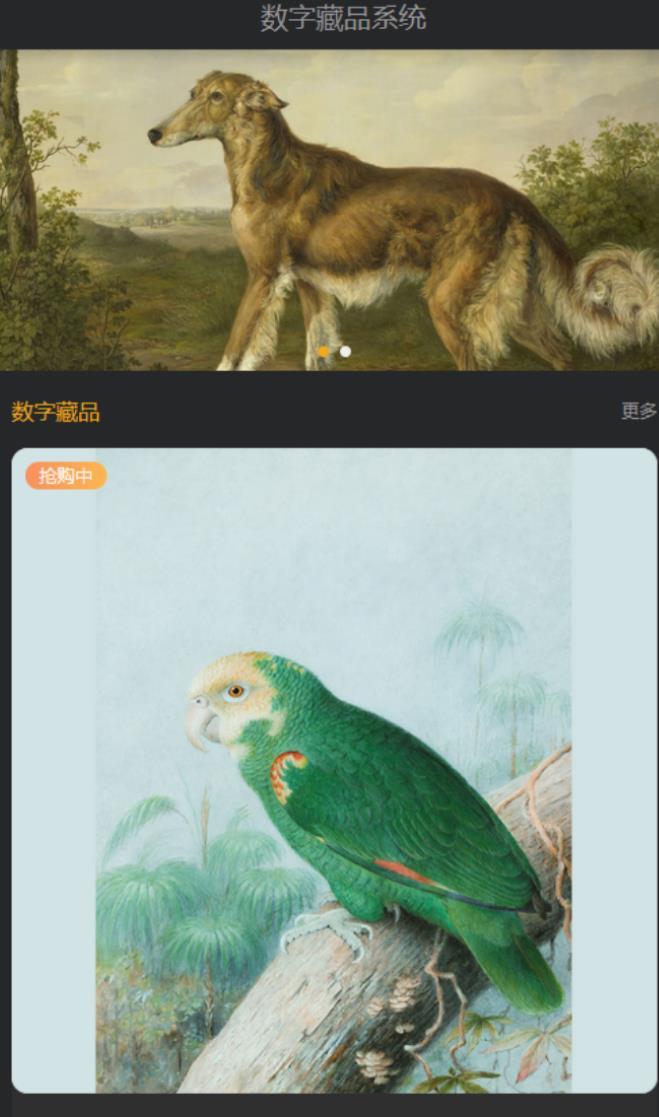Open the parrot collectible card

click(334, 770)
